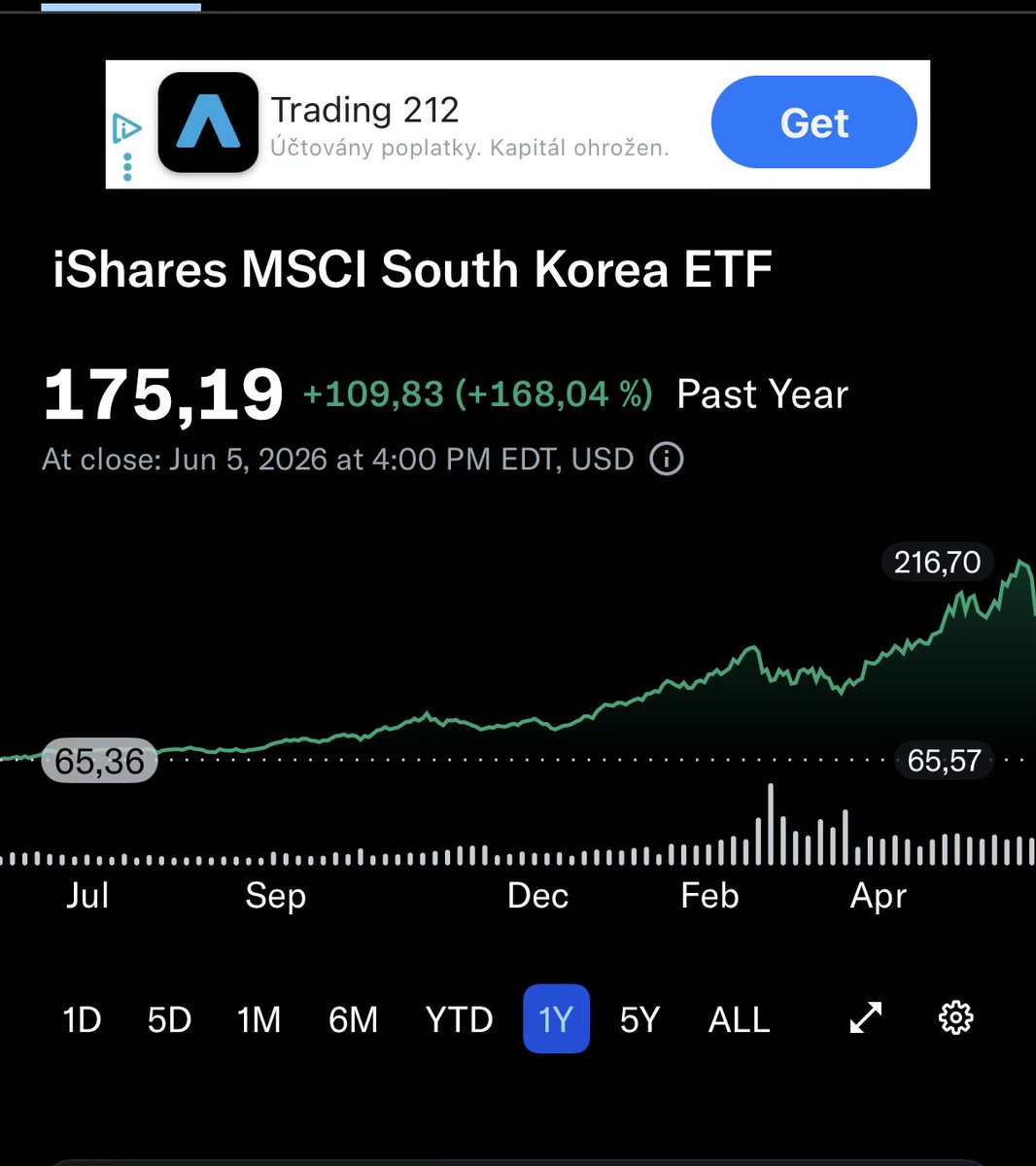Expand the chart to fullscreen

coord(866,1018)
